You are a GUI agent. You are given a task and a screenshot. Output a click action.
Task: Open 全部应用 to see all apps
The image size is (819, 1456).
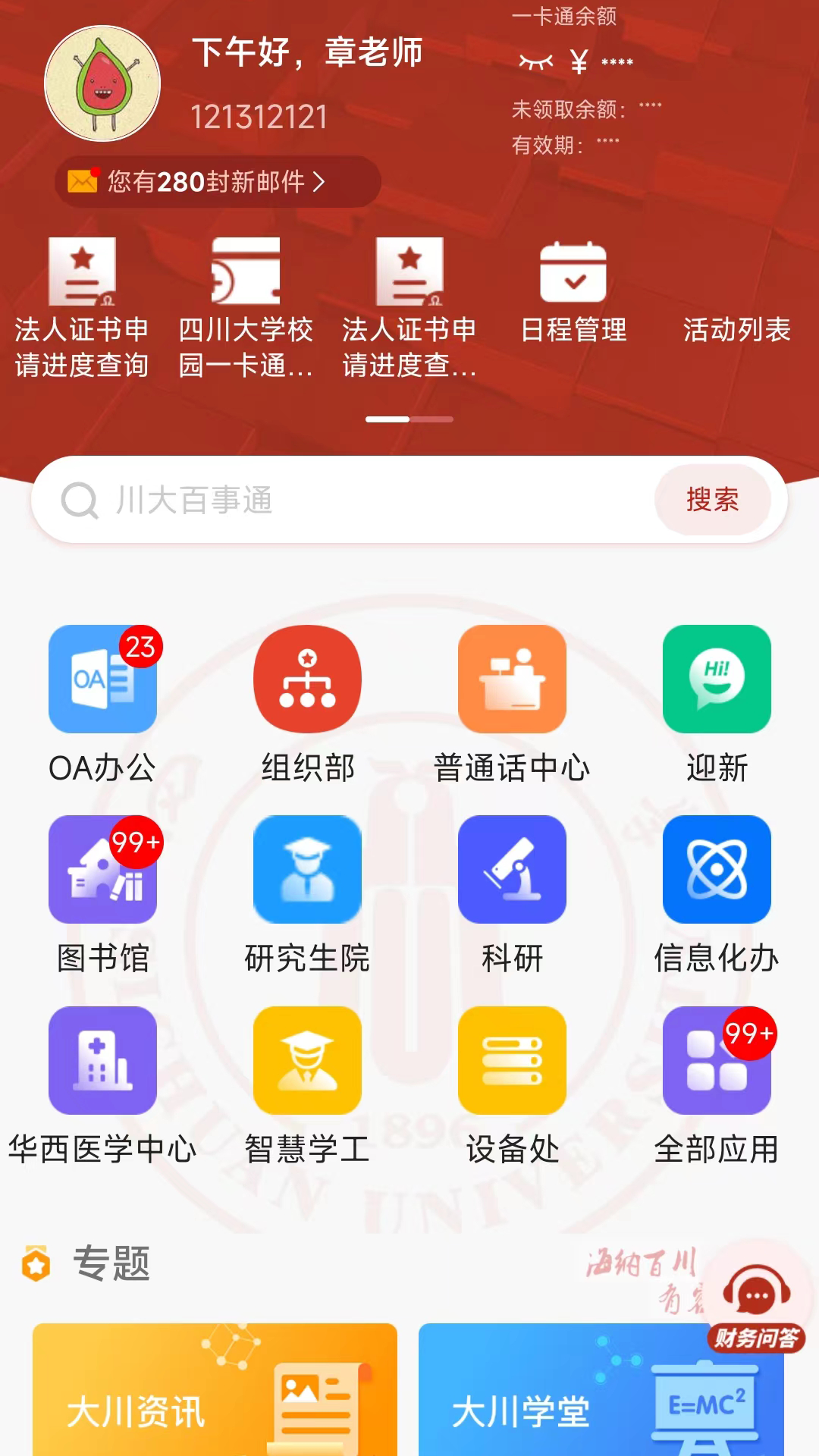[717, 1062]
